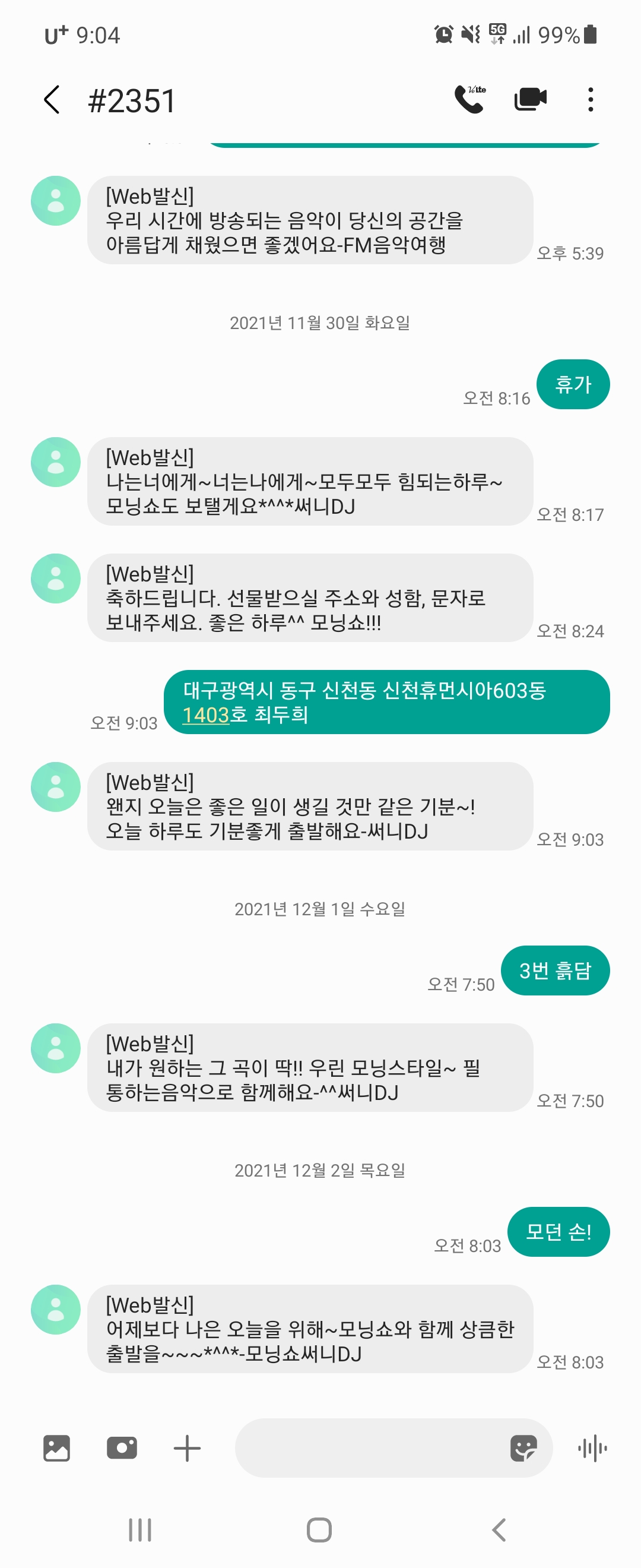Image resolution: width=641 pixels, height=1568 pixels.
Task: Open sender avatar beside FM음악여행 message
Action: pyautogui.click(x=56, y=201)
